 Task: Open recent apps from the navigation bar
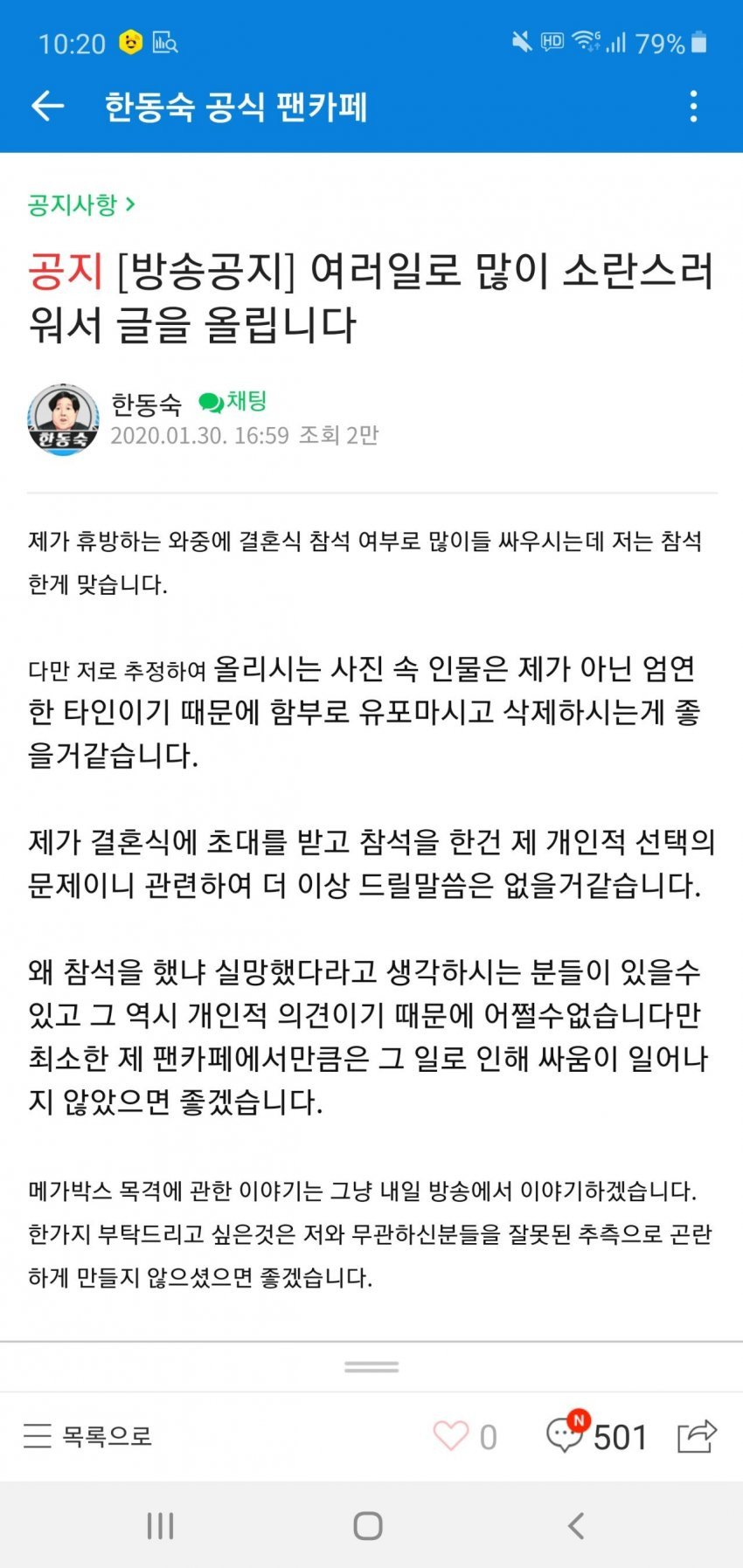pyautogui.click(x=161, y=1526)
